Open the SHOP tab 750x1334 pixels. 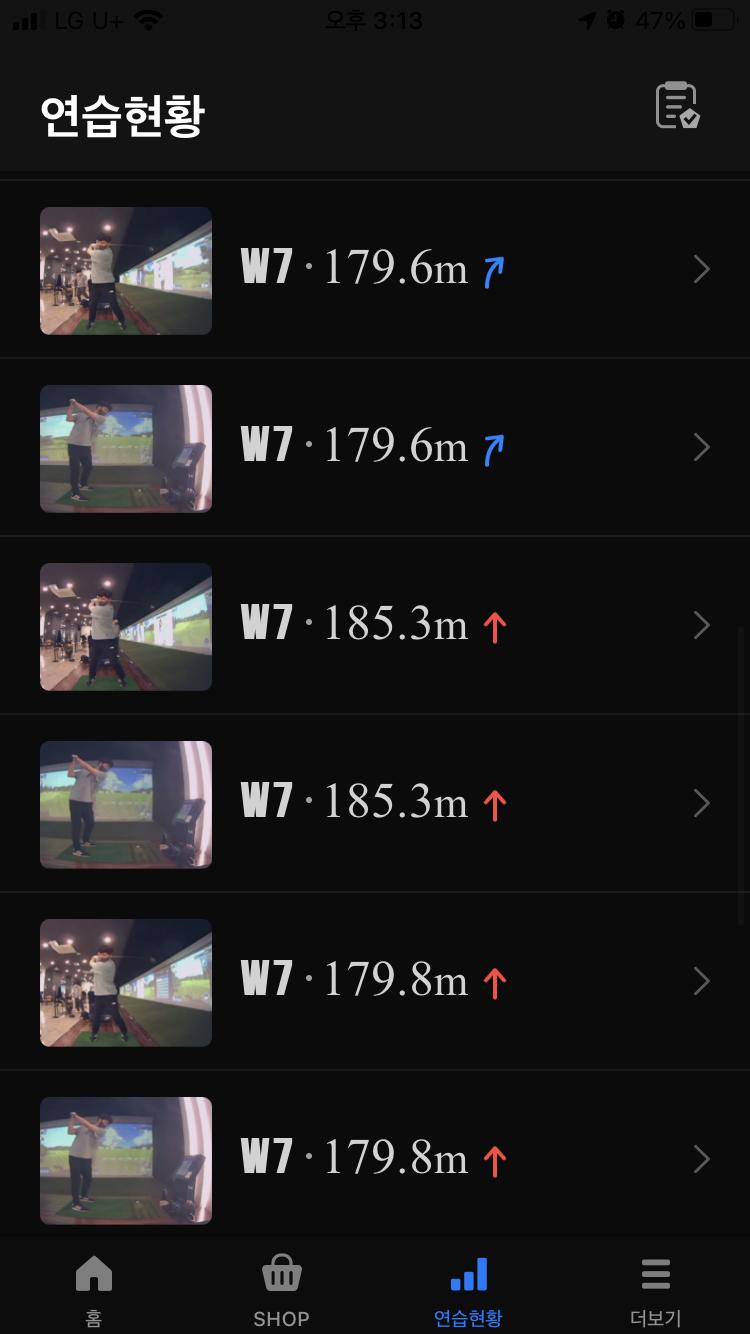[281, 1288]
